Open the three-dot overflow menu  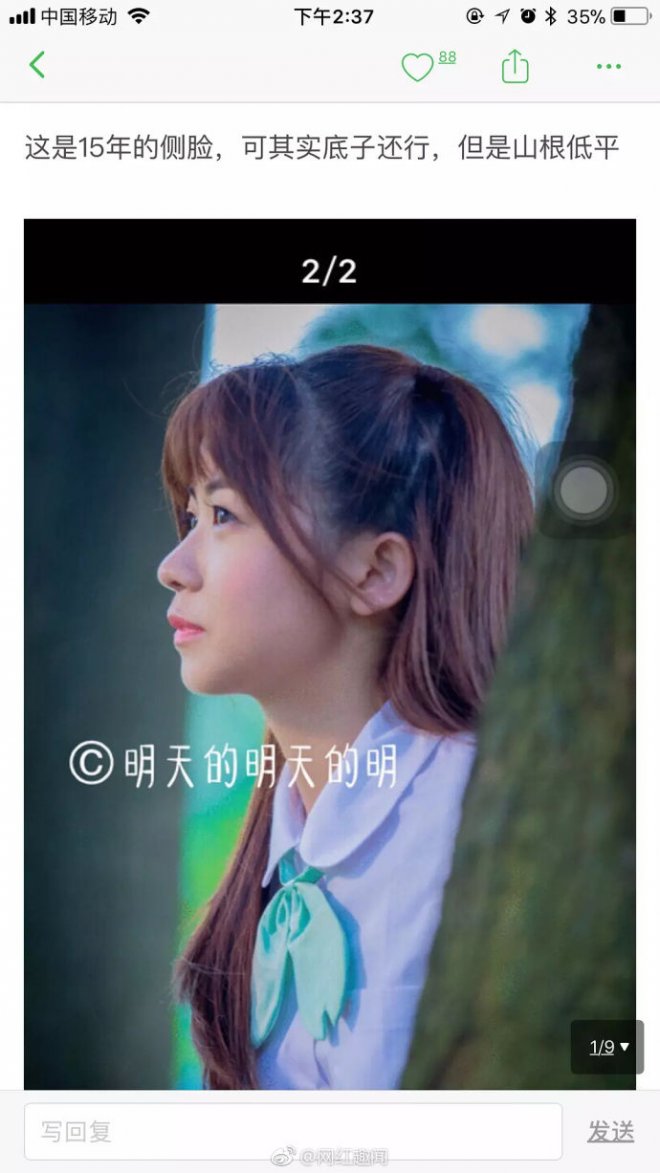(608, 67)
